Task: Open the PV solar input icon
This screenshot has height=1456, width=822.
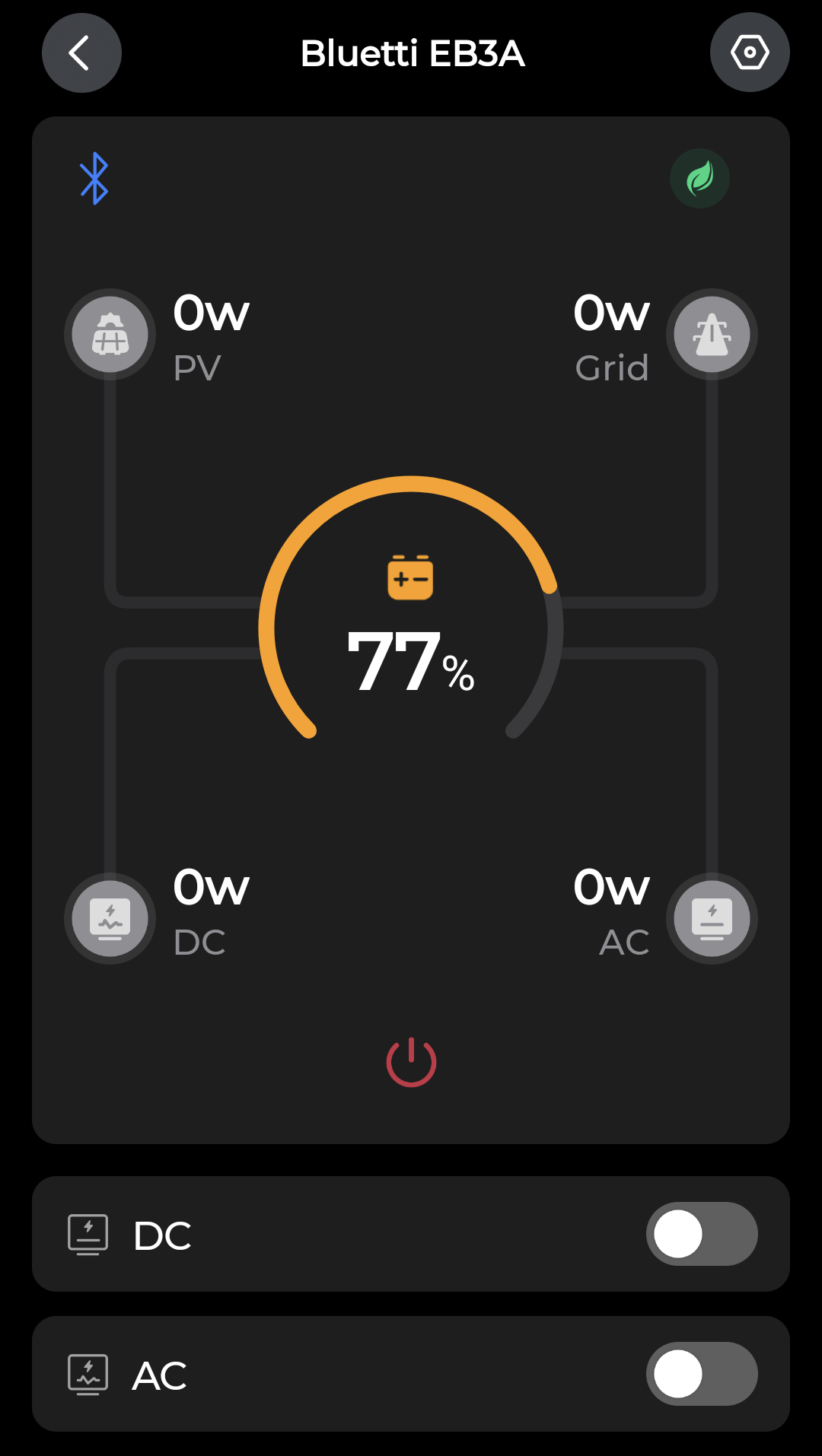Action: [110, 334]
